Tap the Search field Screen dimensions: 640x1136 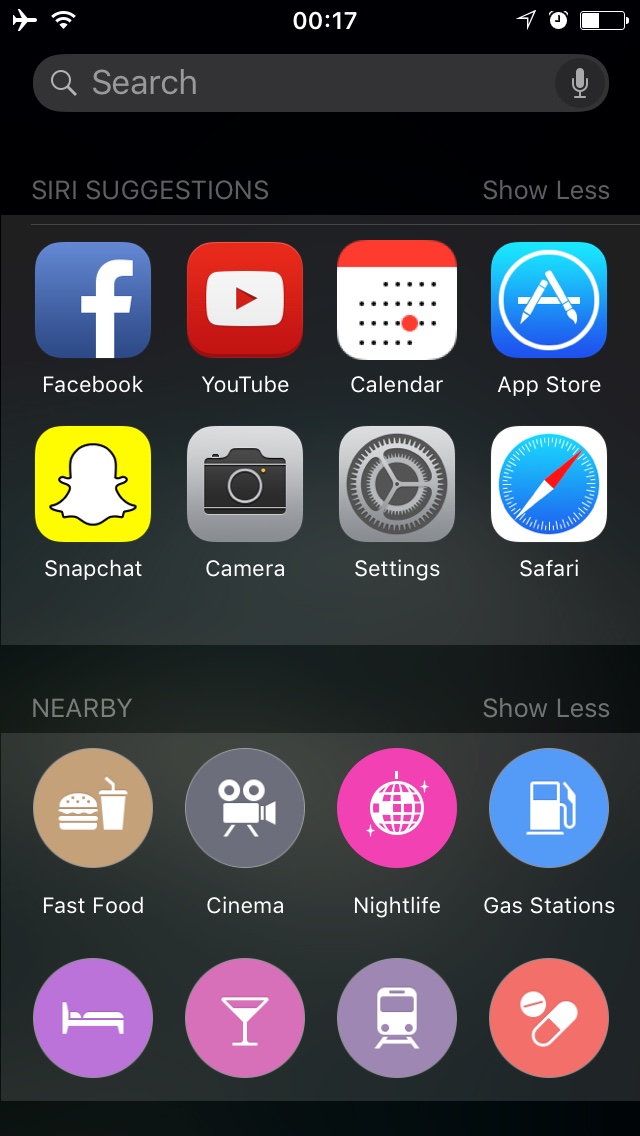[320, 83]
